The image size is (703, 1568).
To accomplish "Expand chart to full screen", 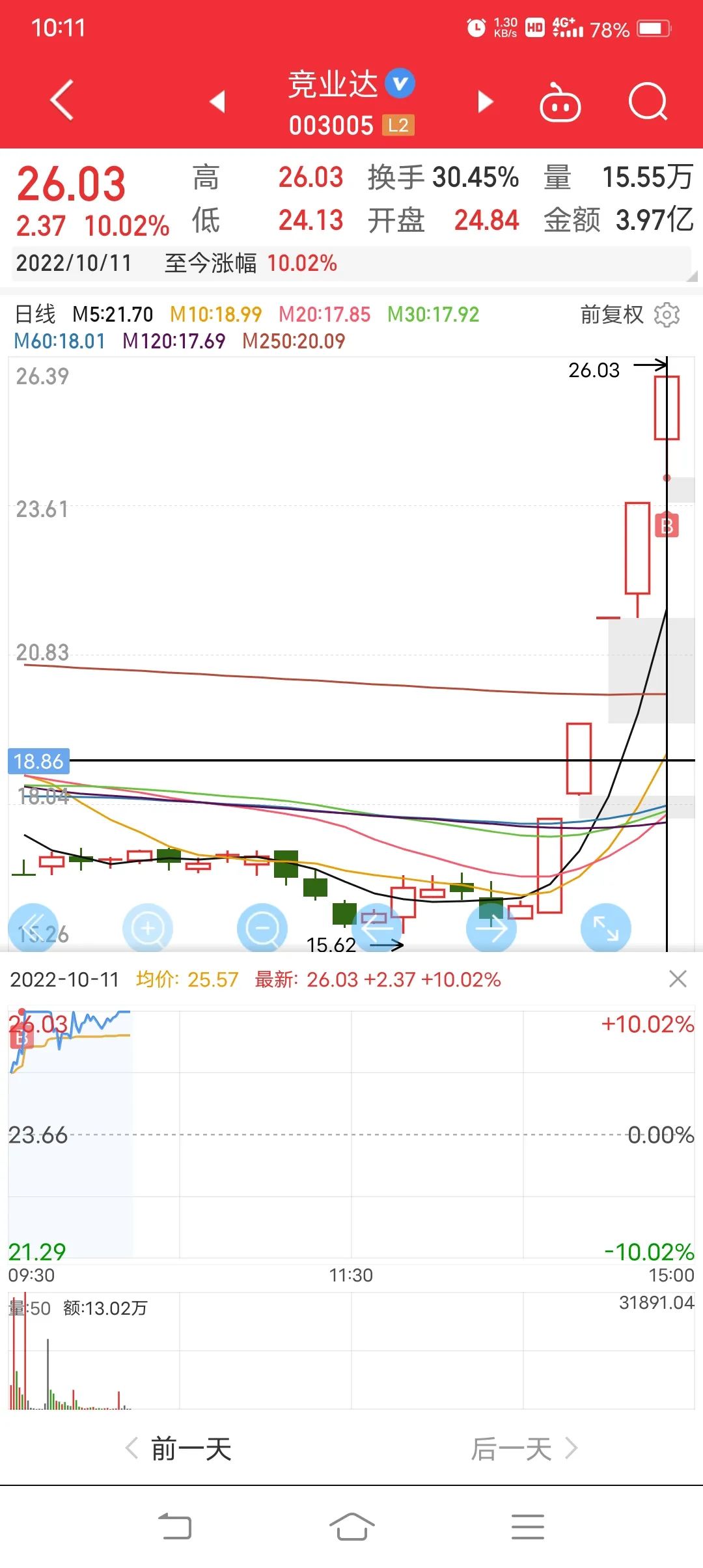I will [x=606, y=929].
